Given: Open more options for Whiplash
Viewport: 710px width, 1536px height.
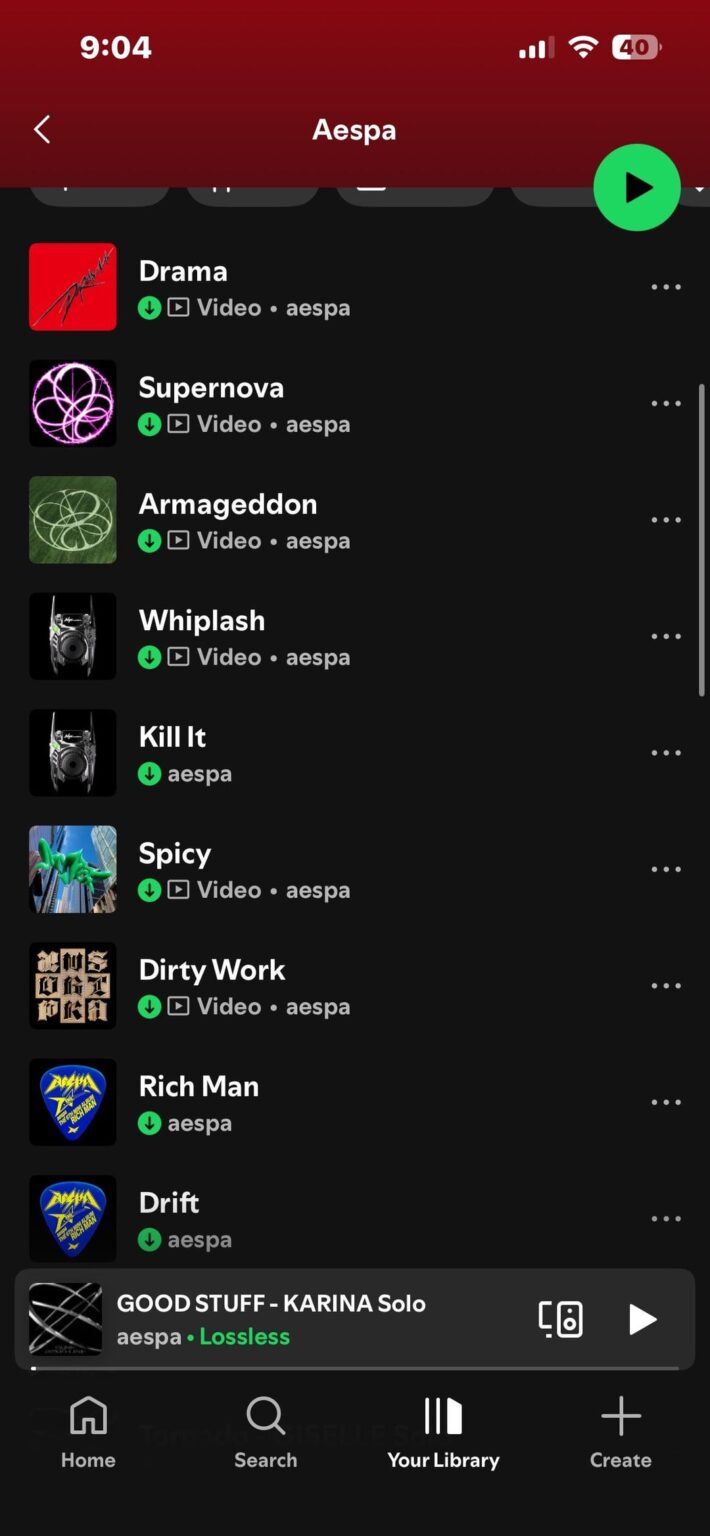Looking at the screenshot, I should (x=666, y=637).
